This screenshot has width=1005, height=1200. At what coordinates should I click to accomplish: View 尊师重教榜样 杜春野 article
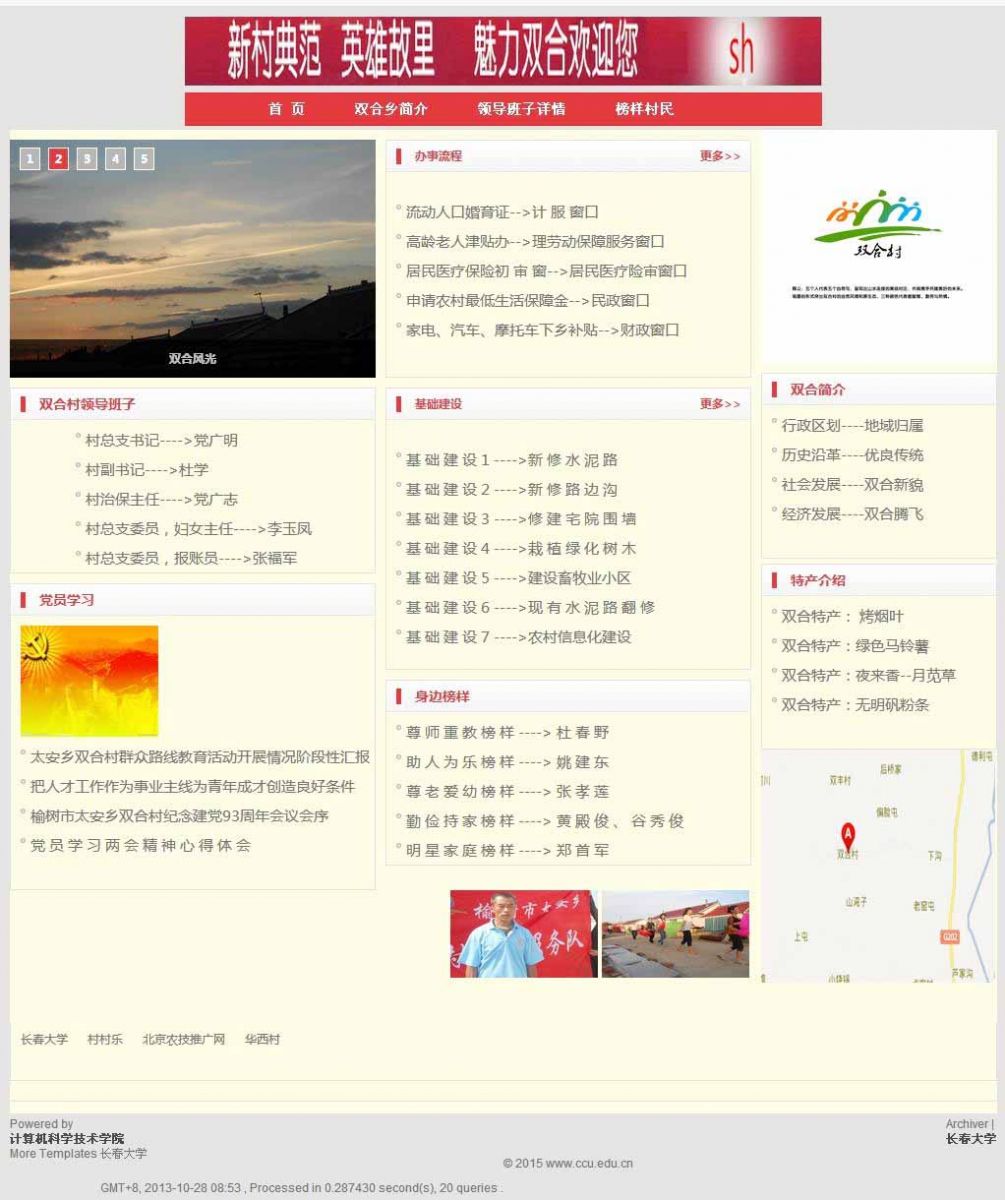[507, 732]
